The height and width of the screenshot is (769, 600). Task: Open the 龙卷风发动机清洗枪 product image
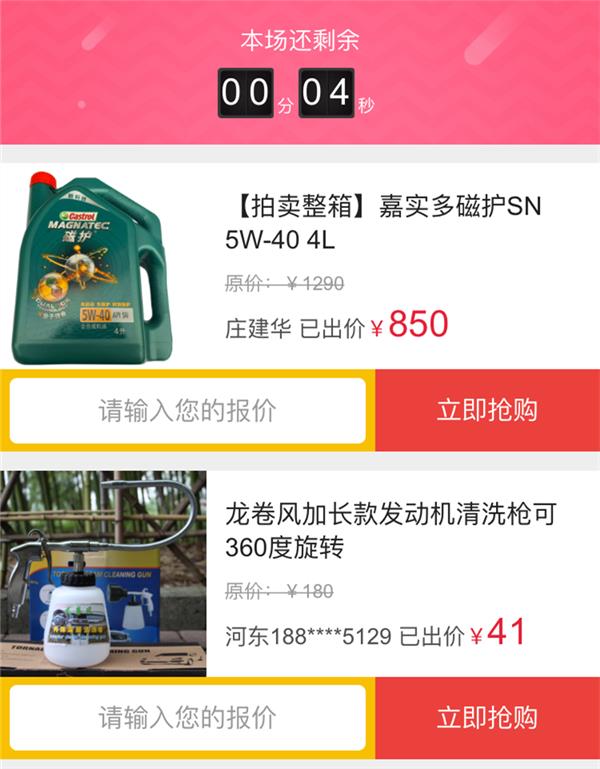pos(104,574)
